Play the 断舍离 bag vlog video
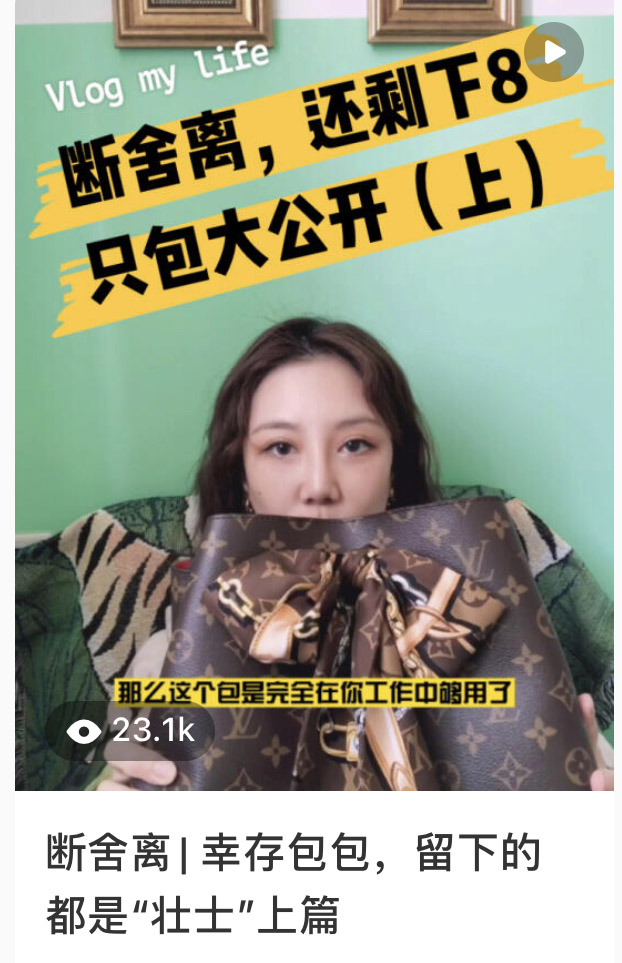Viewport: 622px width, 963px height. pyautogui.click(x=554, y=51)
